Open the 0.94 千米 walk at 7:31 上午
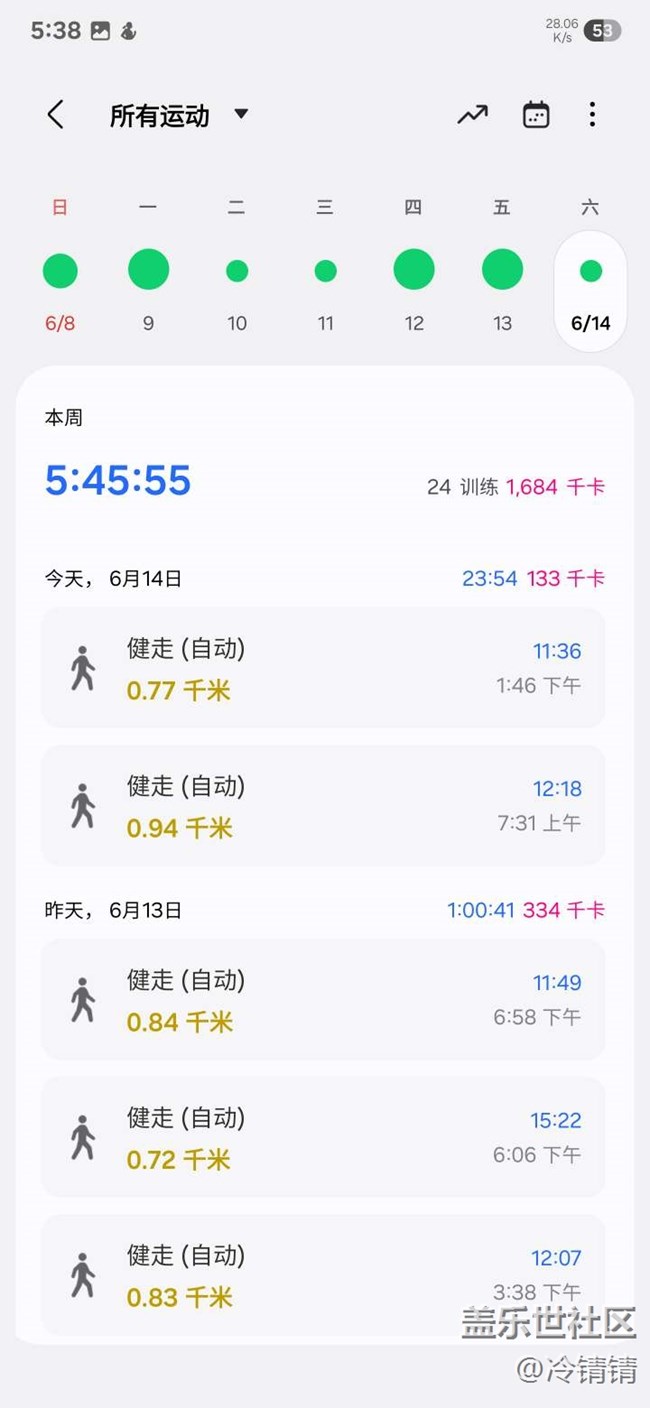This screenshot has width=650, height=1408. click(323, 805)
